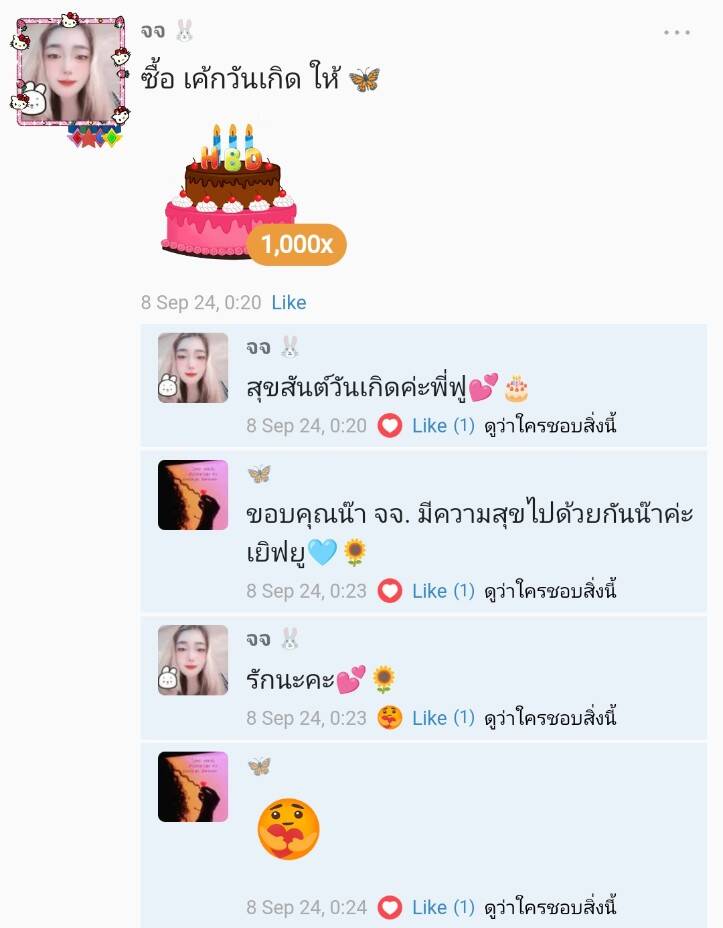Screen dimensions: 723x928
Task: Open the three-dot overflow menu
Action: point(677,33)
